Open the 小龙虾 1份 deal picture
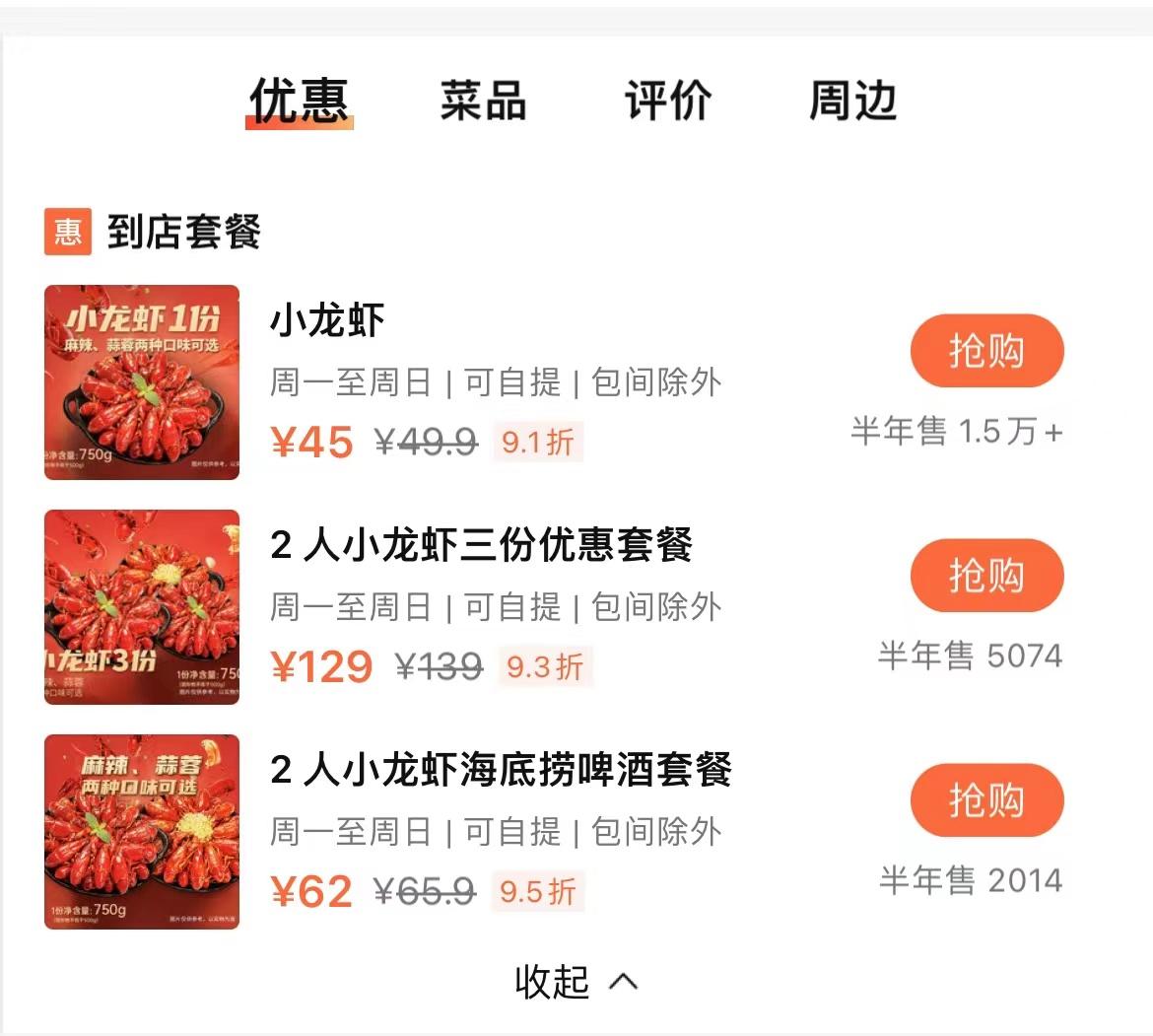The height and width of the screenshot is (1036, 1153). (142, 382)
